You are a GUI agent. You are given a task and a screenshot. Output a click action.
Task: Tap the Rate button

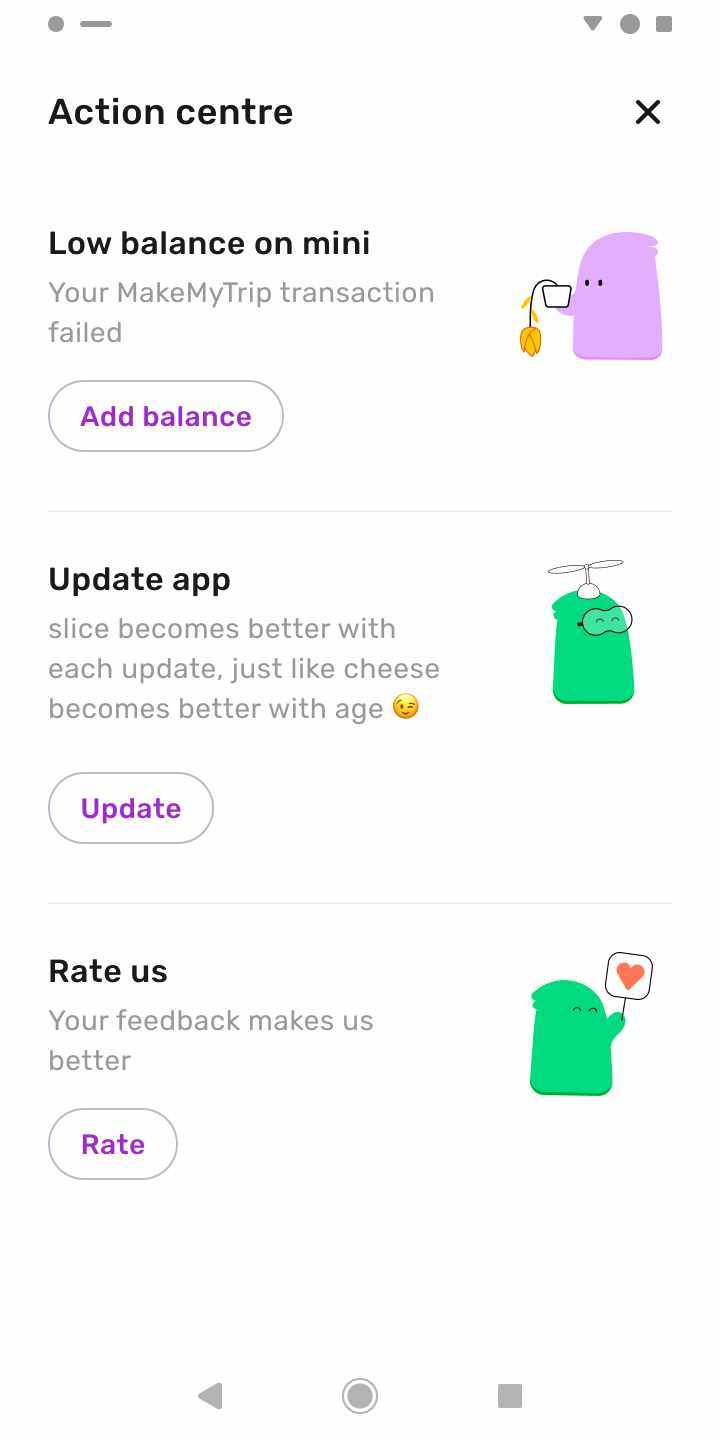tap(113, 1144)
